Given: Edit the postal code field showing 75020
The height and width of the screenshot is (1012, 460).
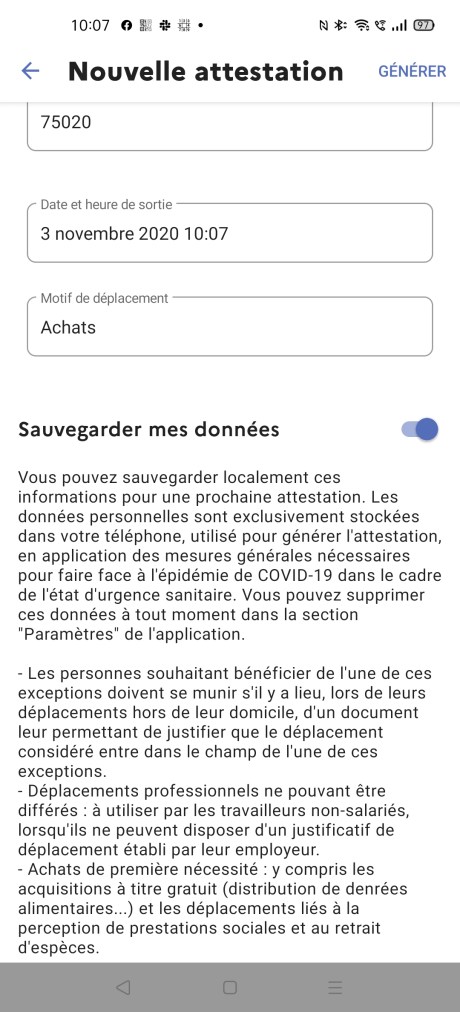Looking at the screenshot, I should click(x=230, y=126).
